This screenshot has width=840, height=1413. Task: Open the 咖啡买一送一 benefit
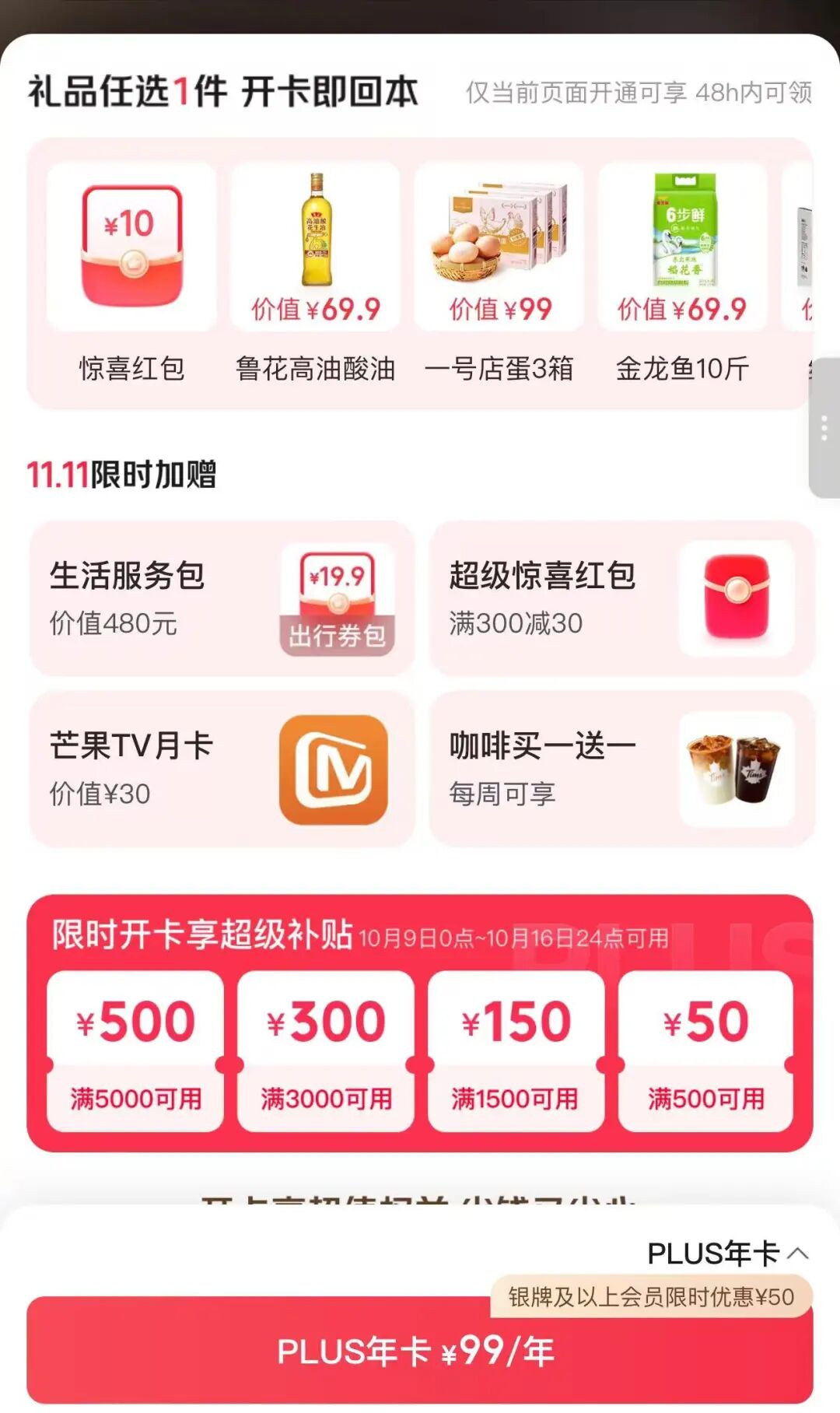[x=621, y=769]
